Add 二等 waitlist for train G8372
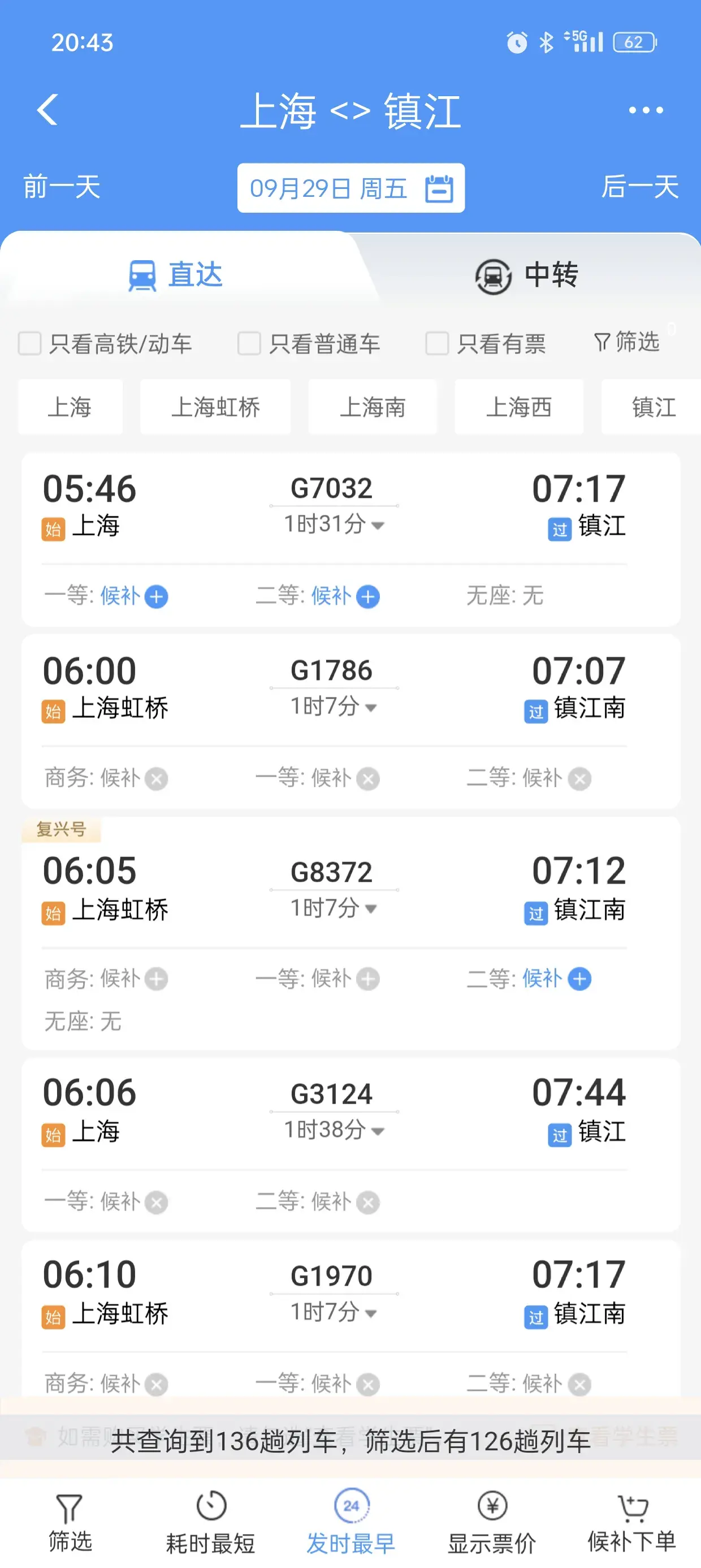Screen dimensions: 701x1568 click(x=579, y=979)
